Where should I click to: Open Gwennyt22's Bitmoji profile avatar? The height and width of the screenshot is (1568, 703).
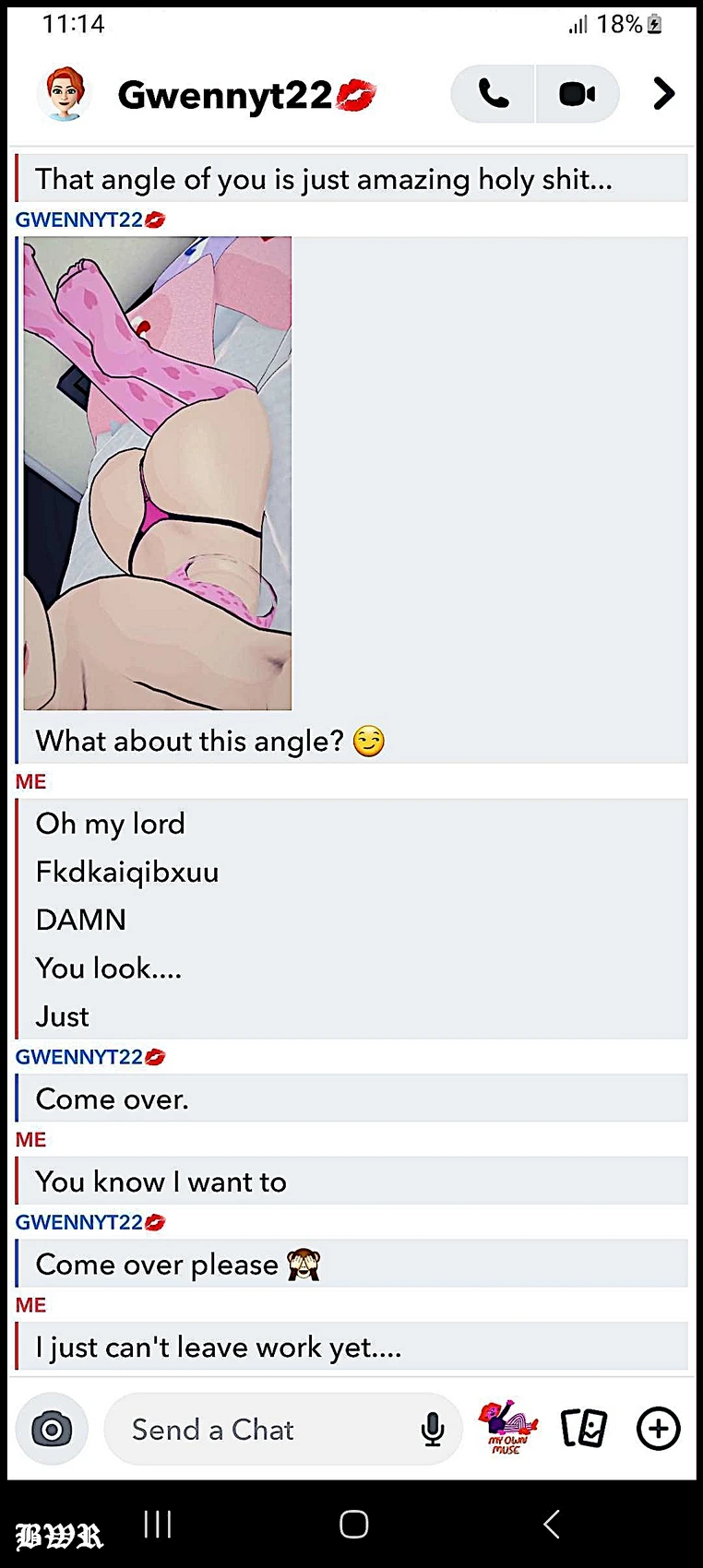pyautogui.click(x=64, y=94)
